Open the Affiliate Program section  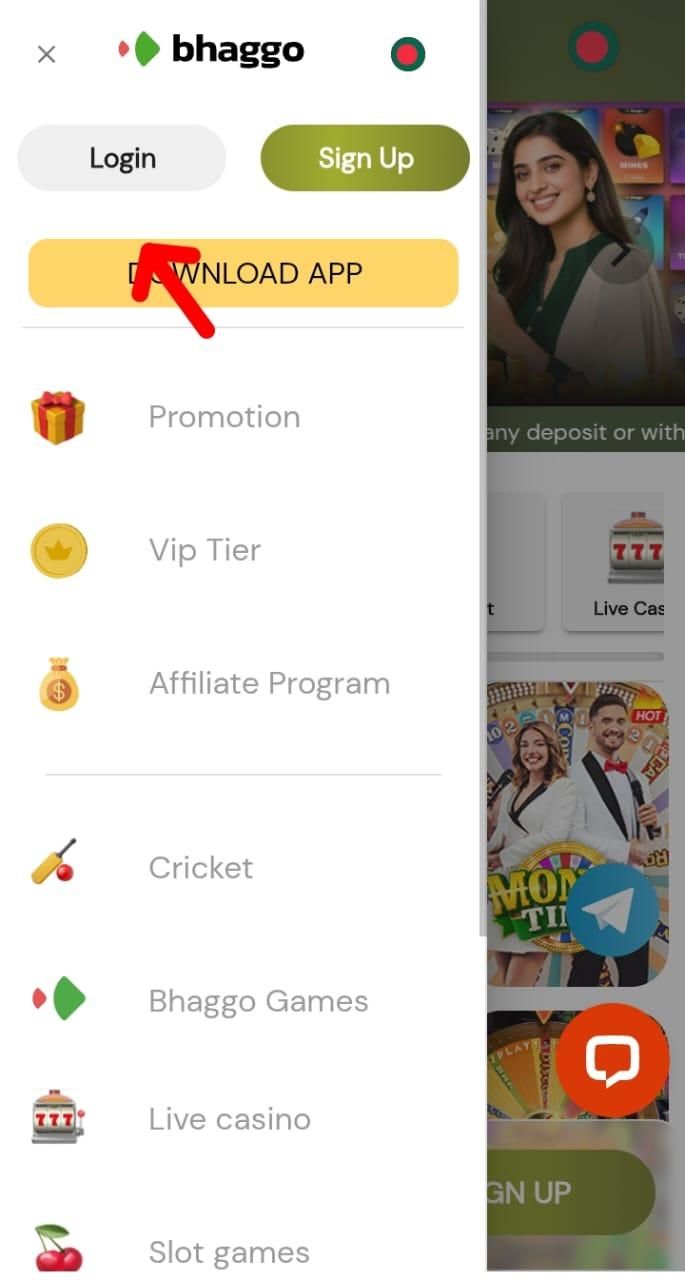[x=269, y=684]
